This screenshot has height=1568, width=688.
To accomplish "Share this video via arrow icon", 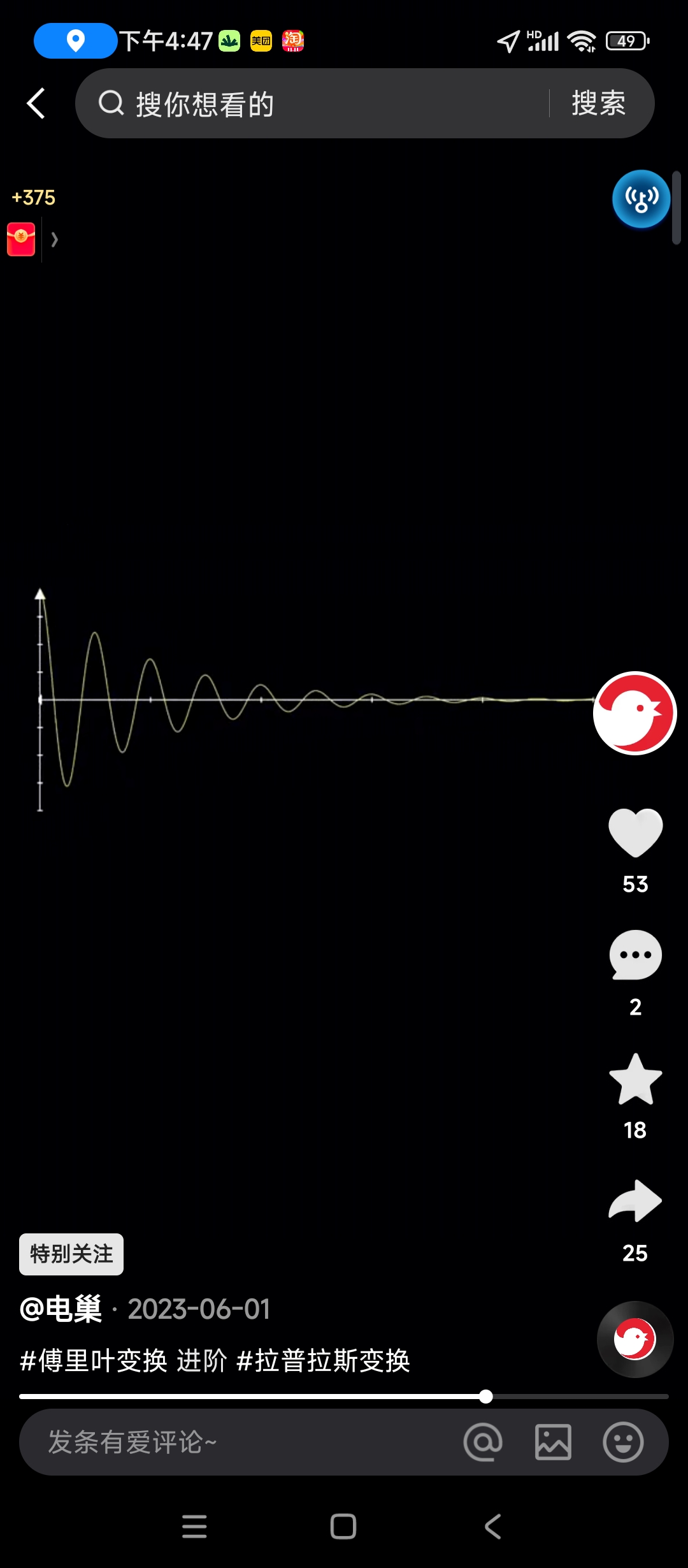I will [635, 1201].
